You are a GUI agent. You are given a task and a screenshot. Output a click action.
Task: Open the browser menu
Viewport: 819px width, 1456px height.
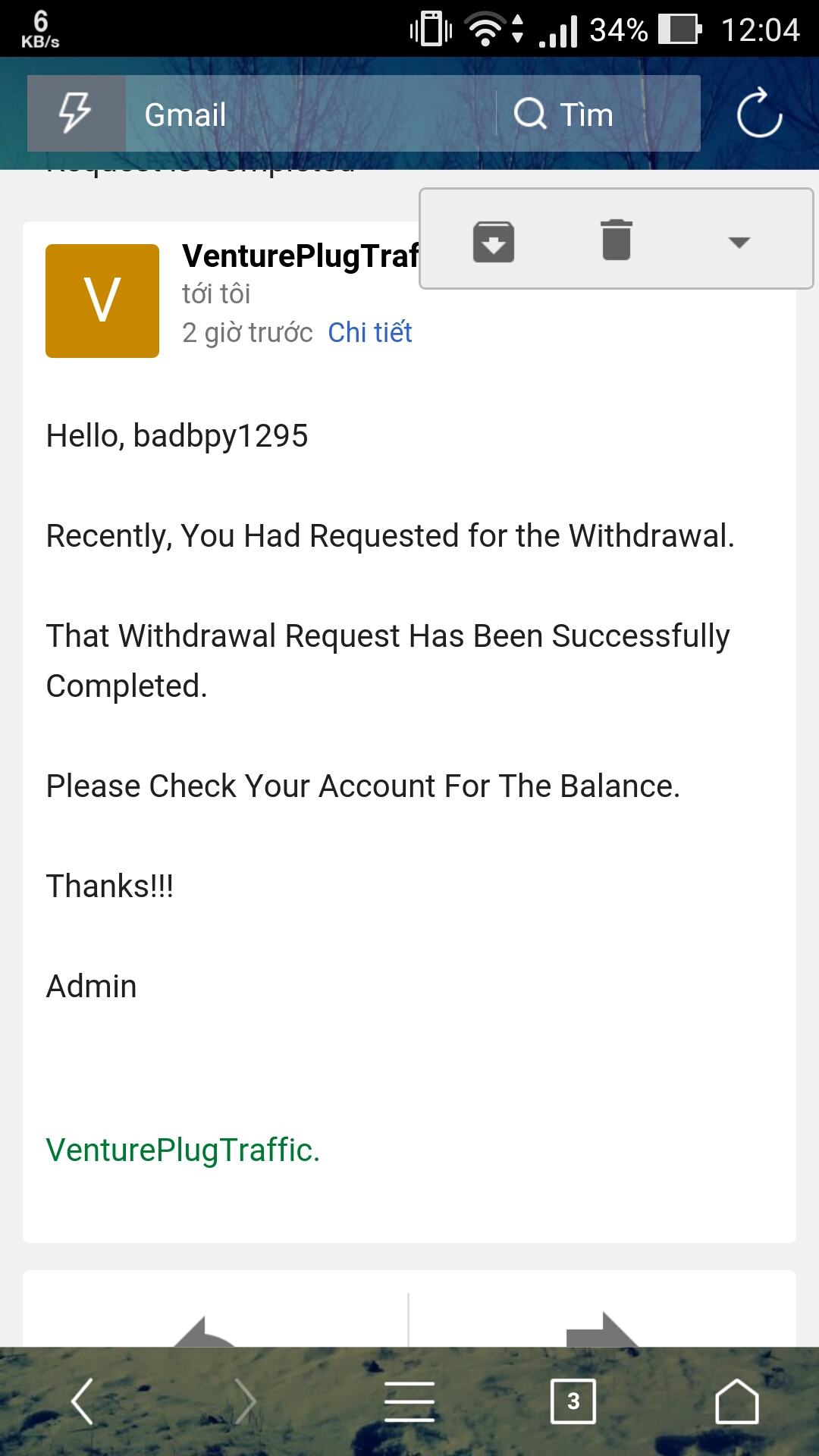point(409,1401)
